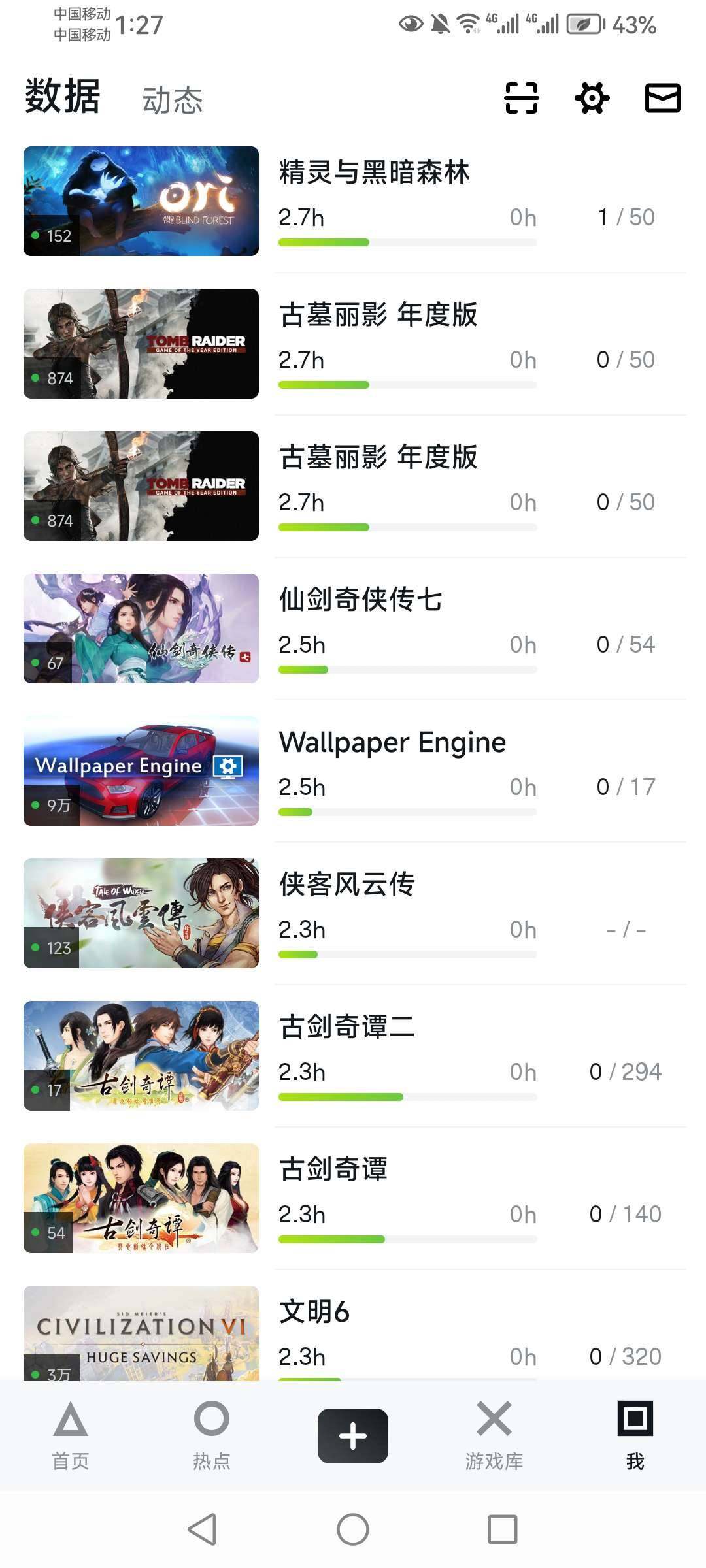Tap the system back button
Image resolution: width=706 pixels, height=1568 pixels.
202,1529
